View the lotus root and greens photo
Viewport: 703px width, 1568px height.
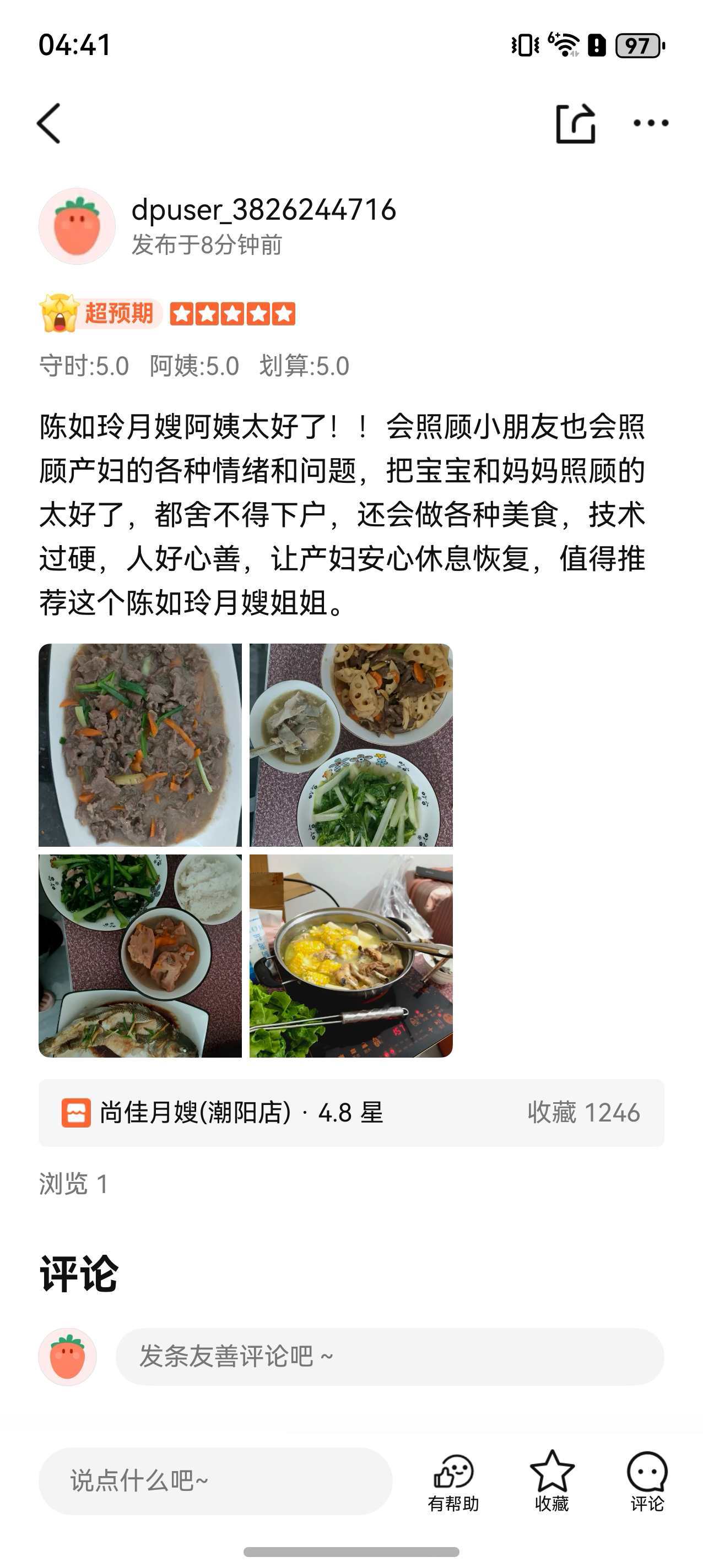coord(351,744)
